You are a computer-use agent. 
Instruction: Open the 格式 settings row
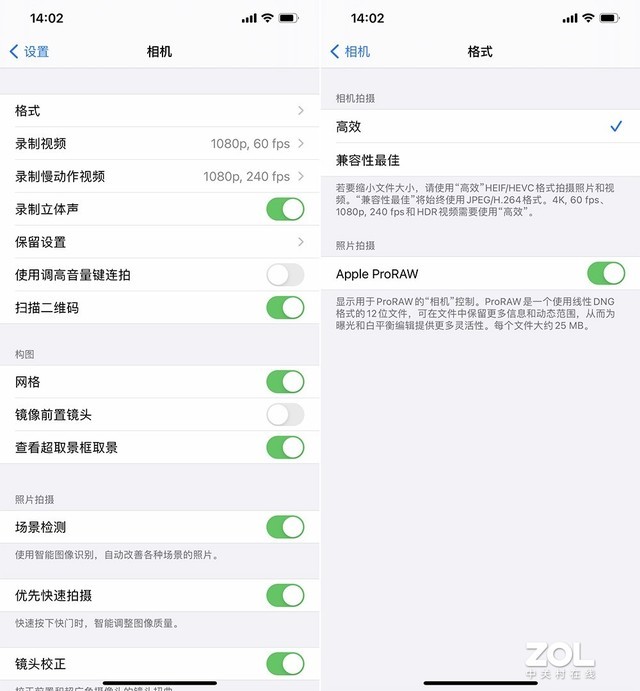click(x=160, y=111)
